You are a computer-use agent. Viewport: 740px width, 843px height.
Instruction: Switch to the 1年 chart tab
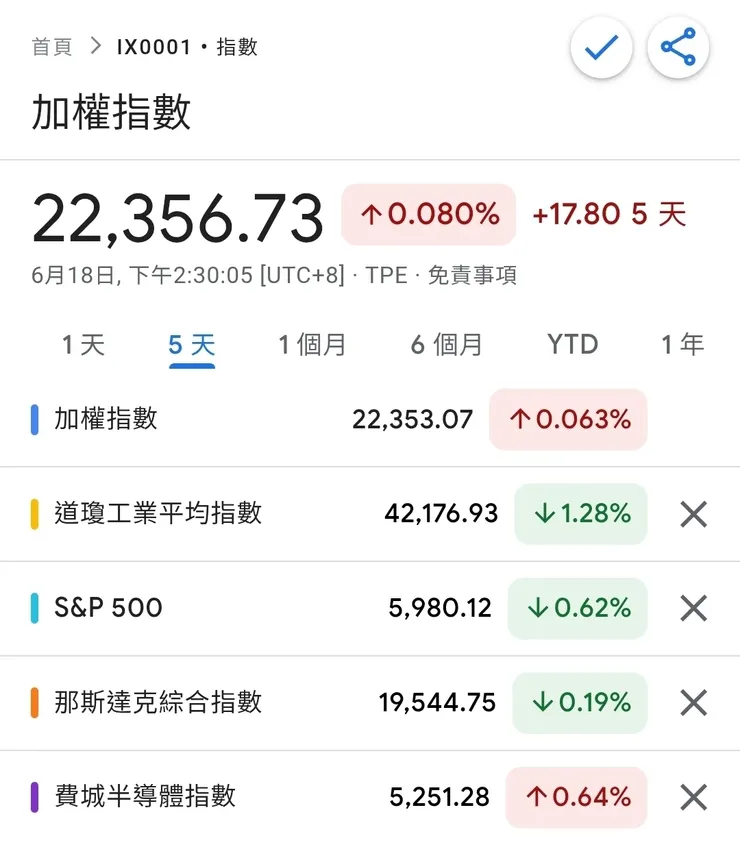681,344
